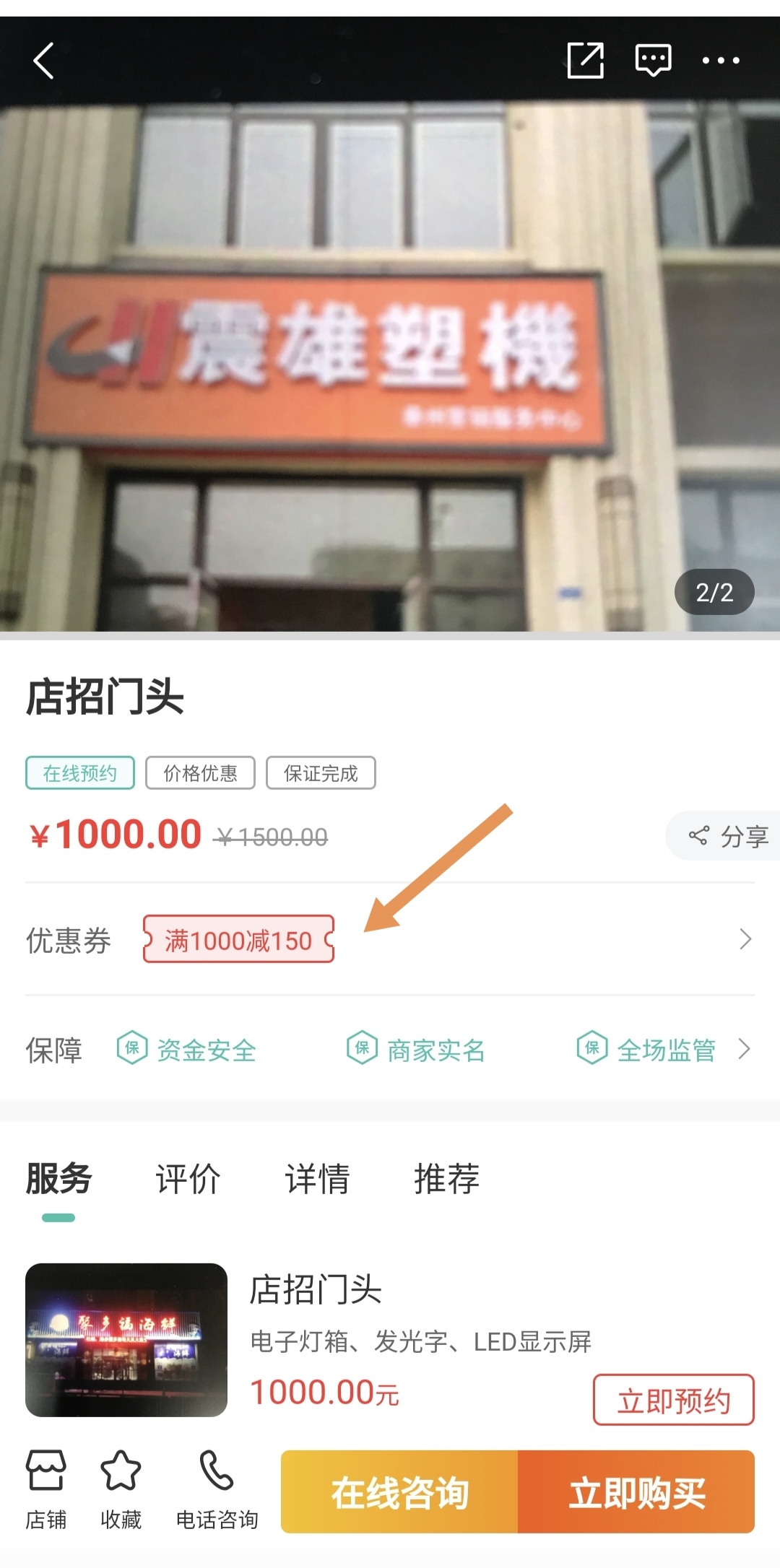
Task: Start a 电话咨询 phone consultation
Action: coord(217,1489)
